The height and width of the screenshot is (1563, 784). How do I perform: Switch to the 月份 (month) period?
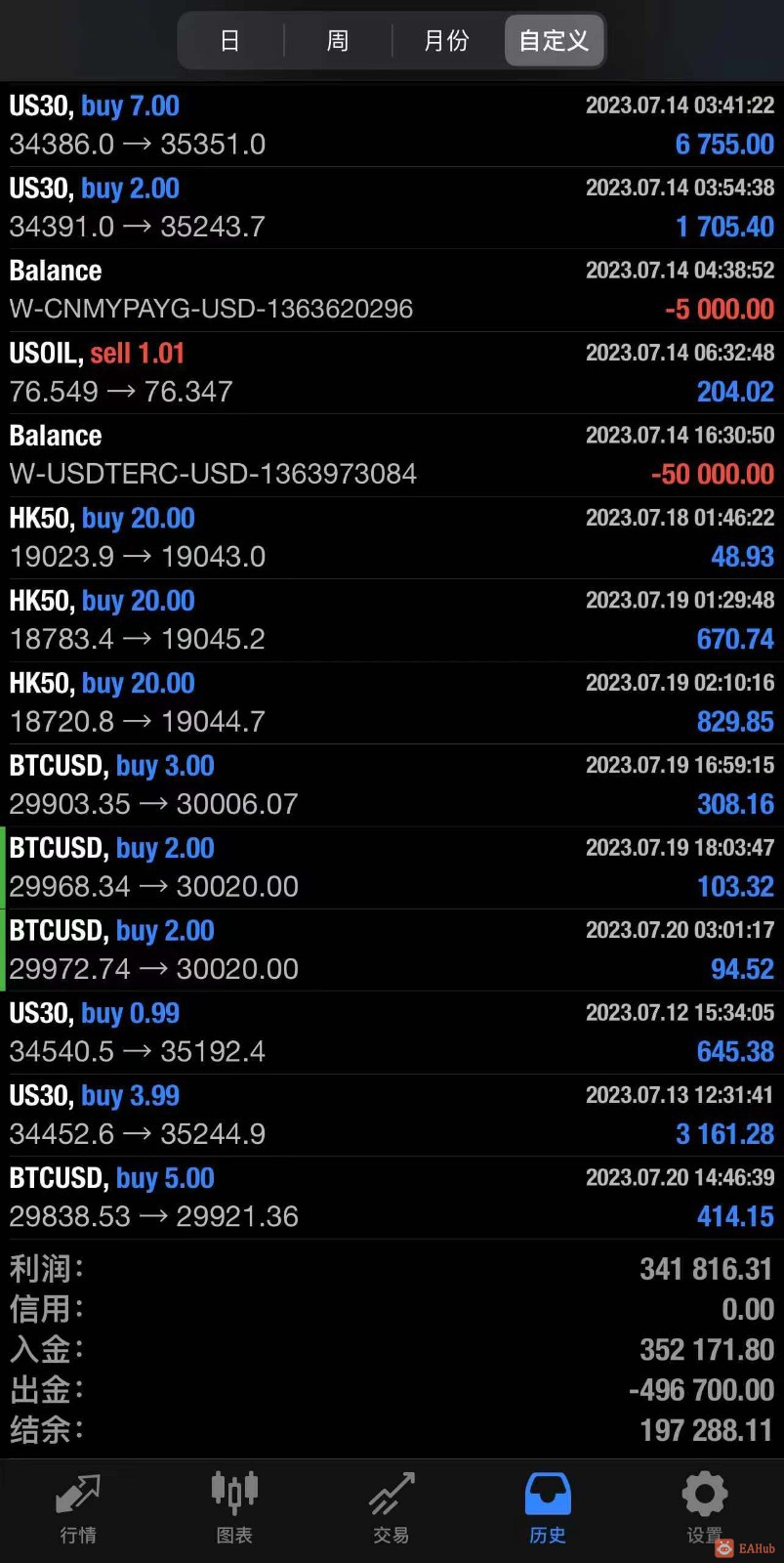point(446,41)
